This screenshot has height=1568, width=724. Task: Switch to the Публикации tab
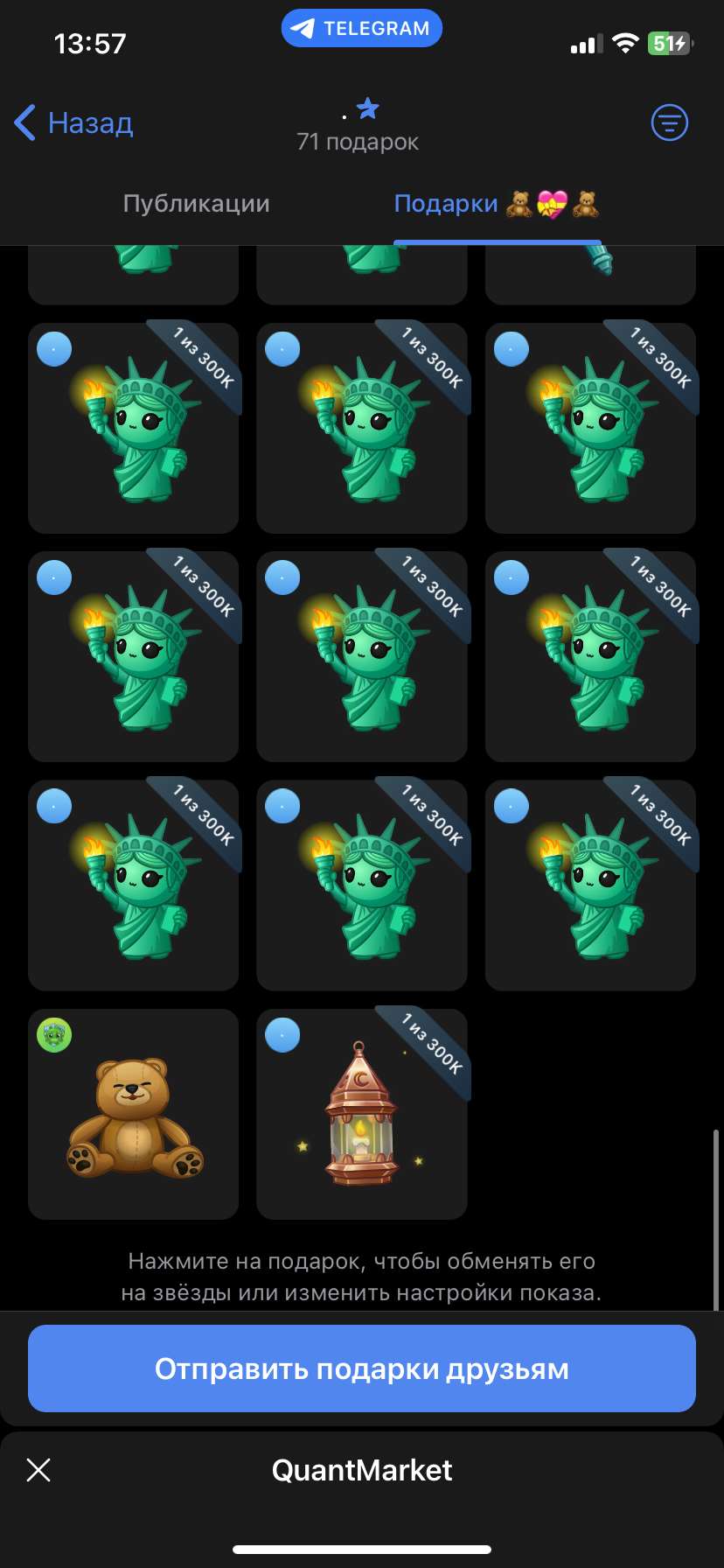(x=196, y=204)
